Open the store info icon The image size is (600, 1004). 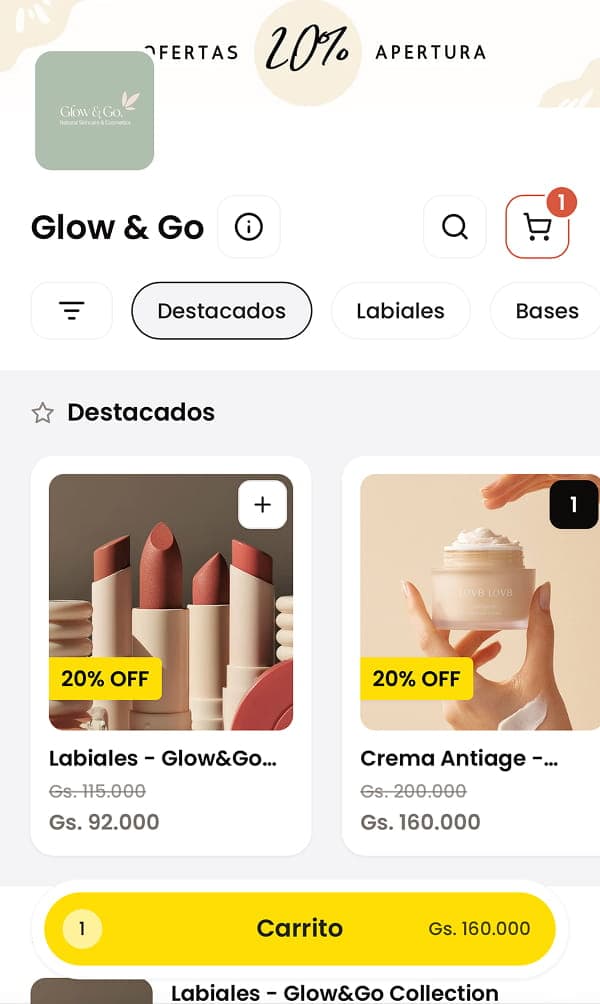pyautogui.click(x=248, y=227)
